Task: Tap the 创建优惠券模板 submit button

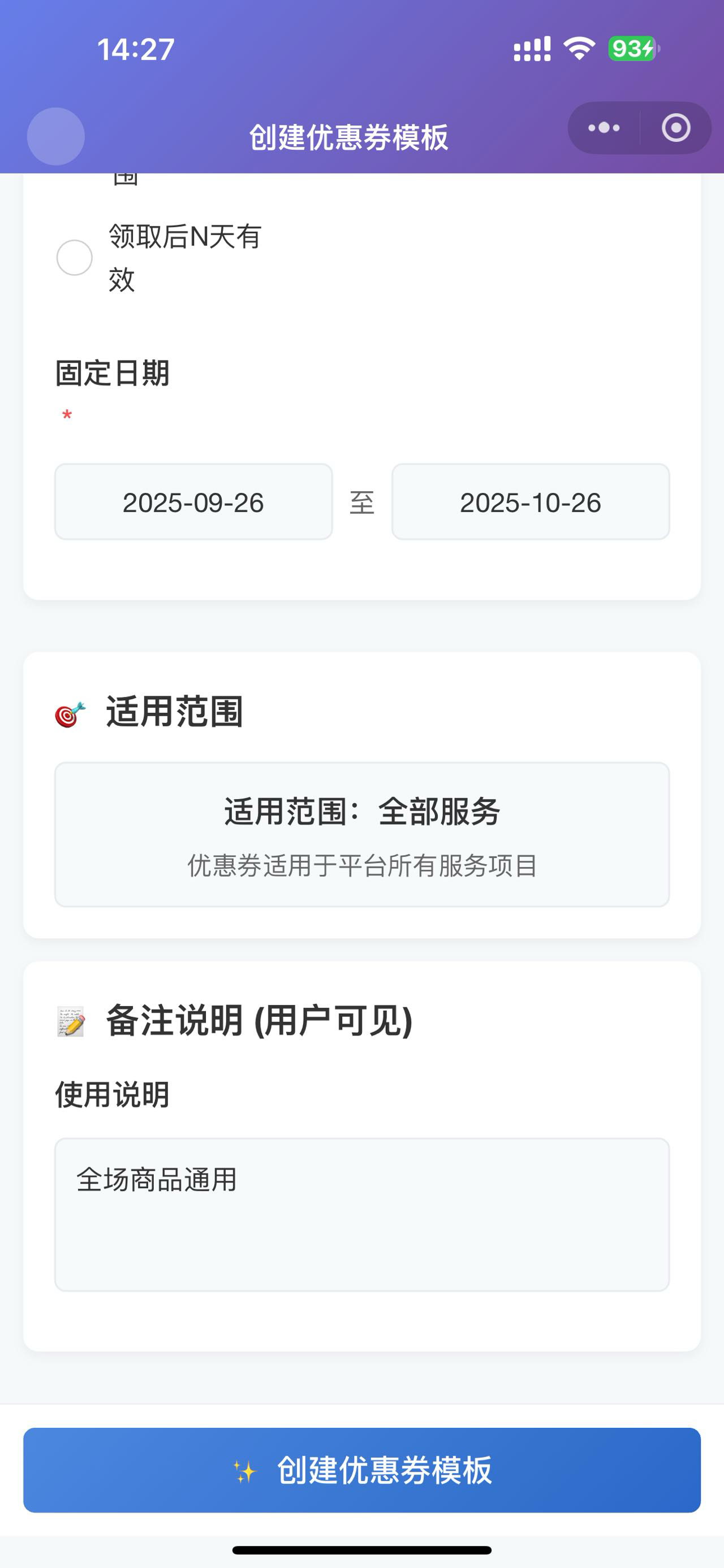Action: (361, 1470)
